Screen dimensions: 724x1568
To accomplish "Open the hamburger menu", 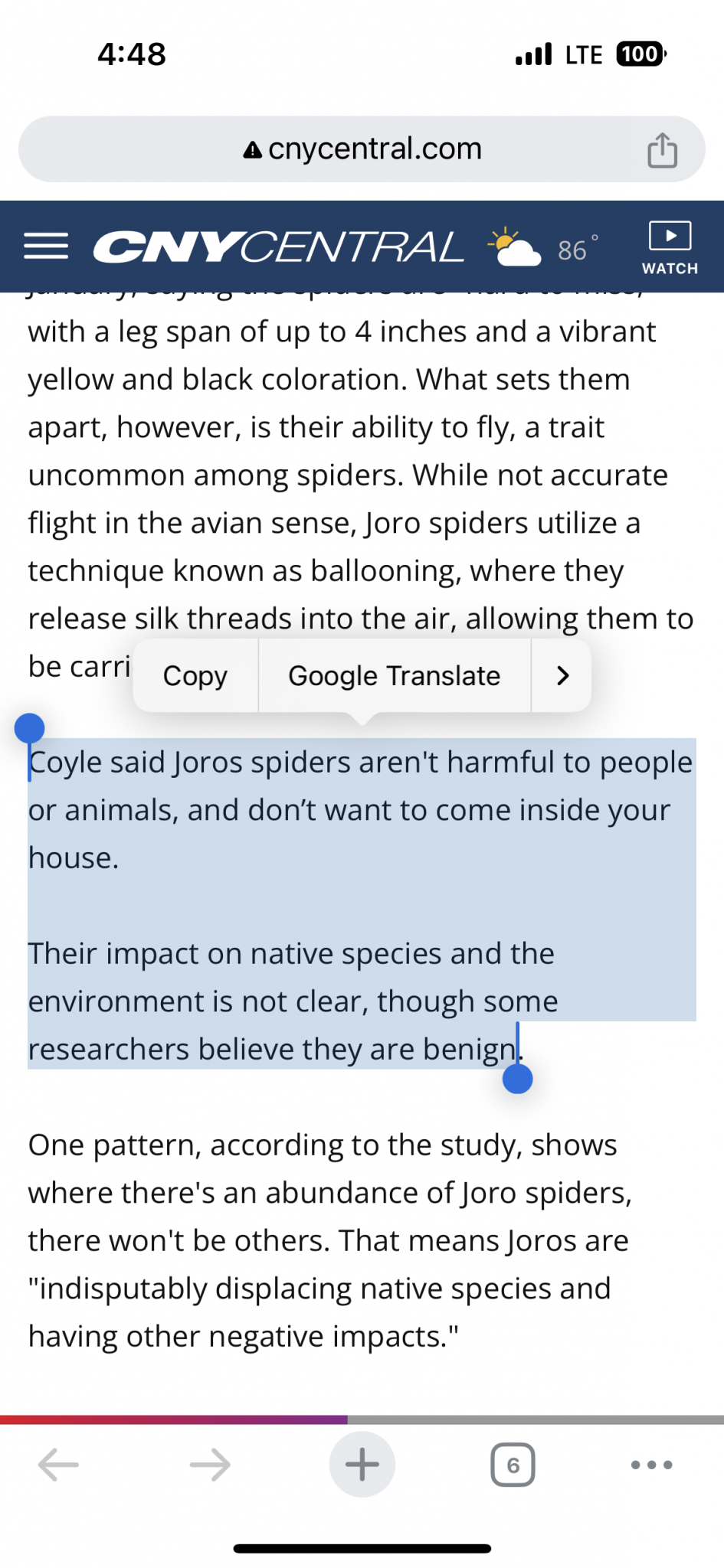I will click(46, 247).
